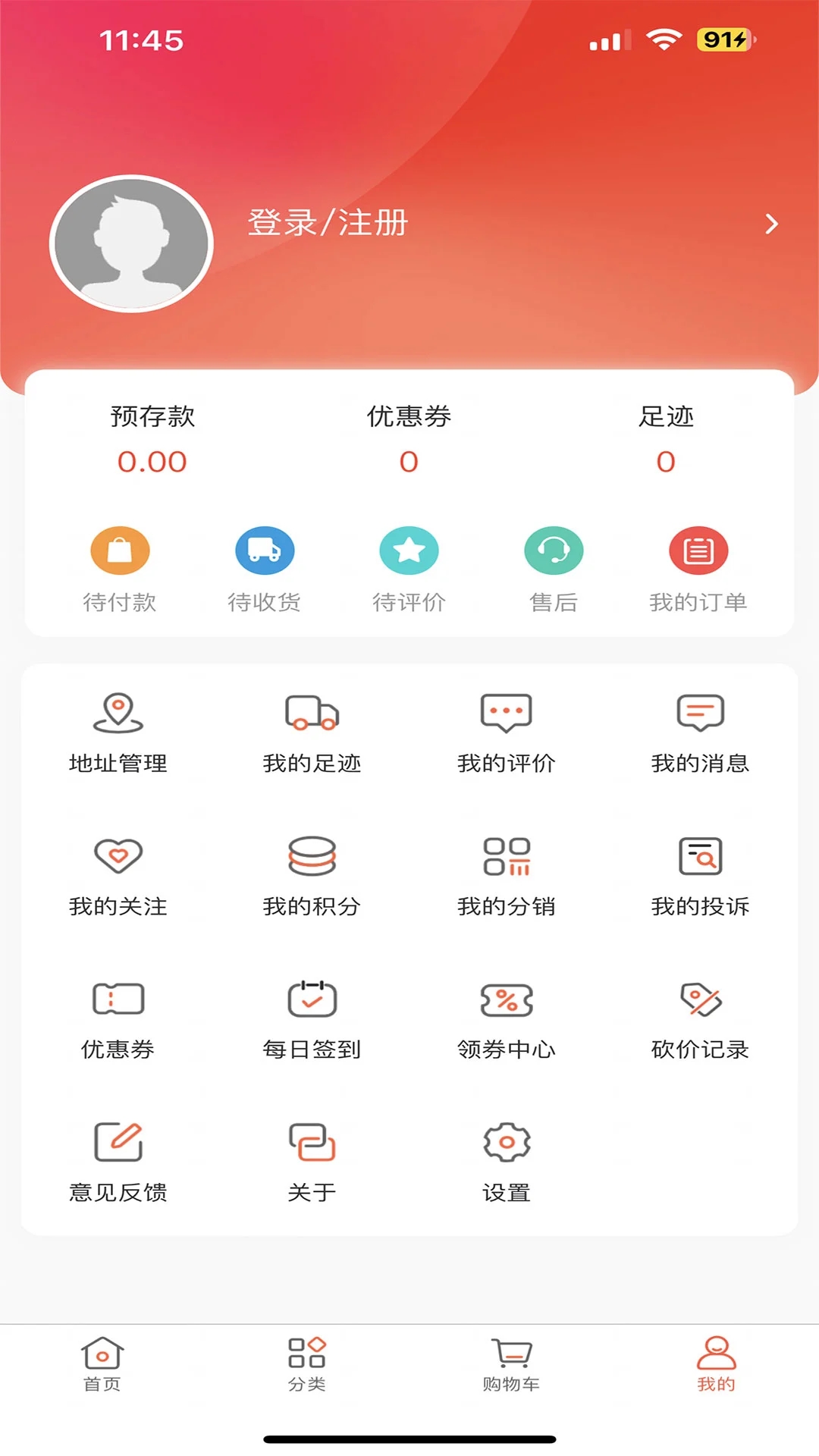Go to 领券中心 coupon center
The width and height of the screenshot is (819, 1456).
click(506, 1018)
